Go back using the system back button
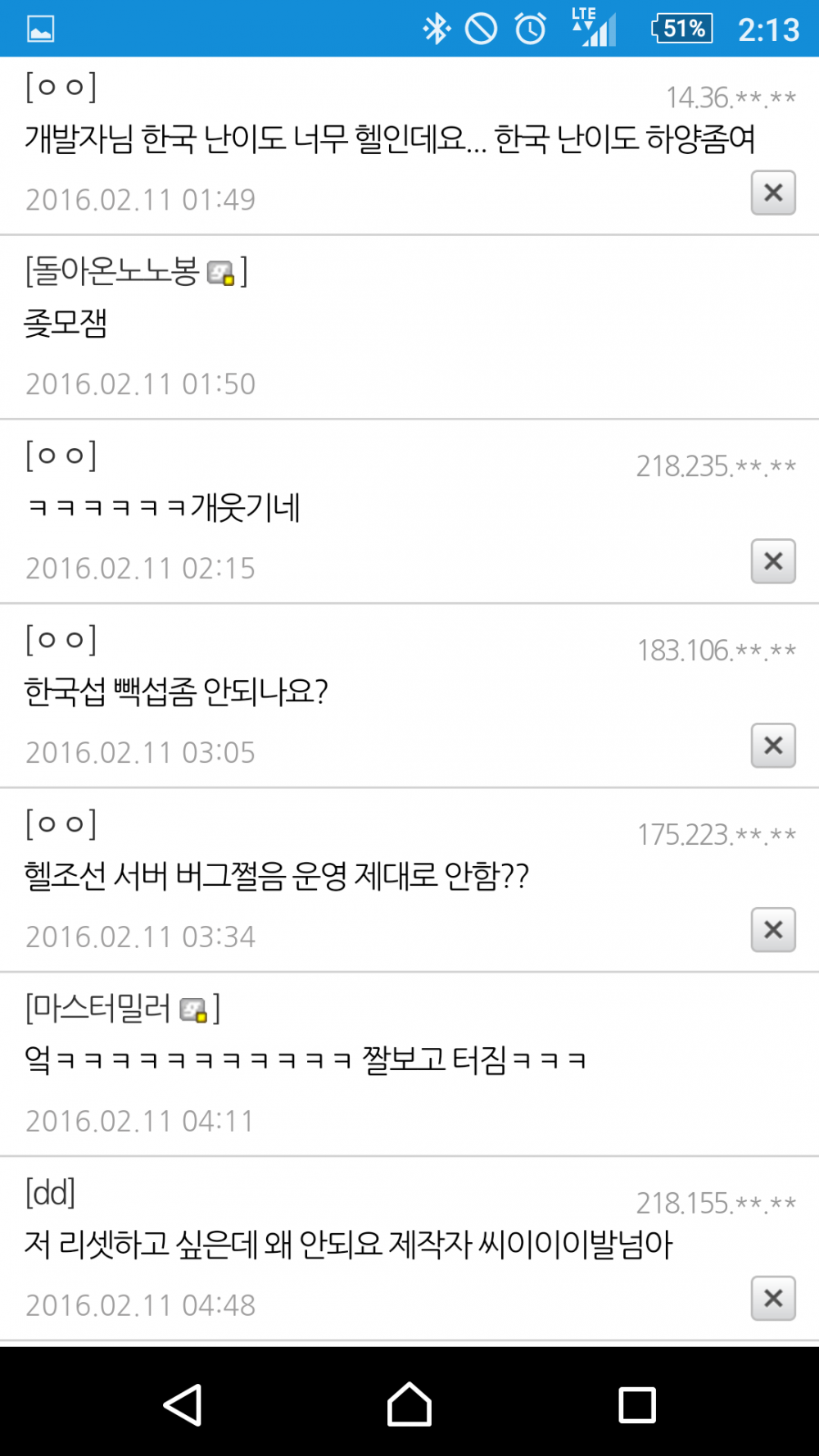Image resolution: width=819 pixels, height=1456 pixels. tap(183, 1405)
